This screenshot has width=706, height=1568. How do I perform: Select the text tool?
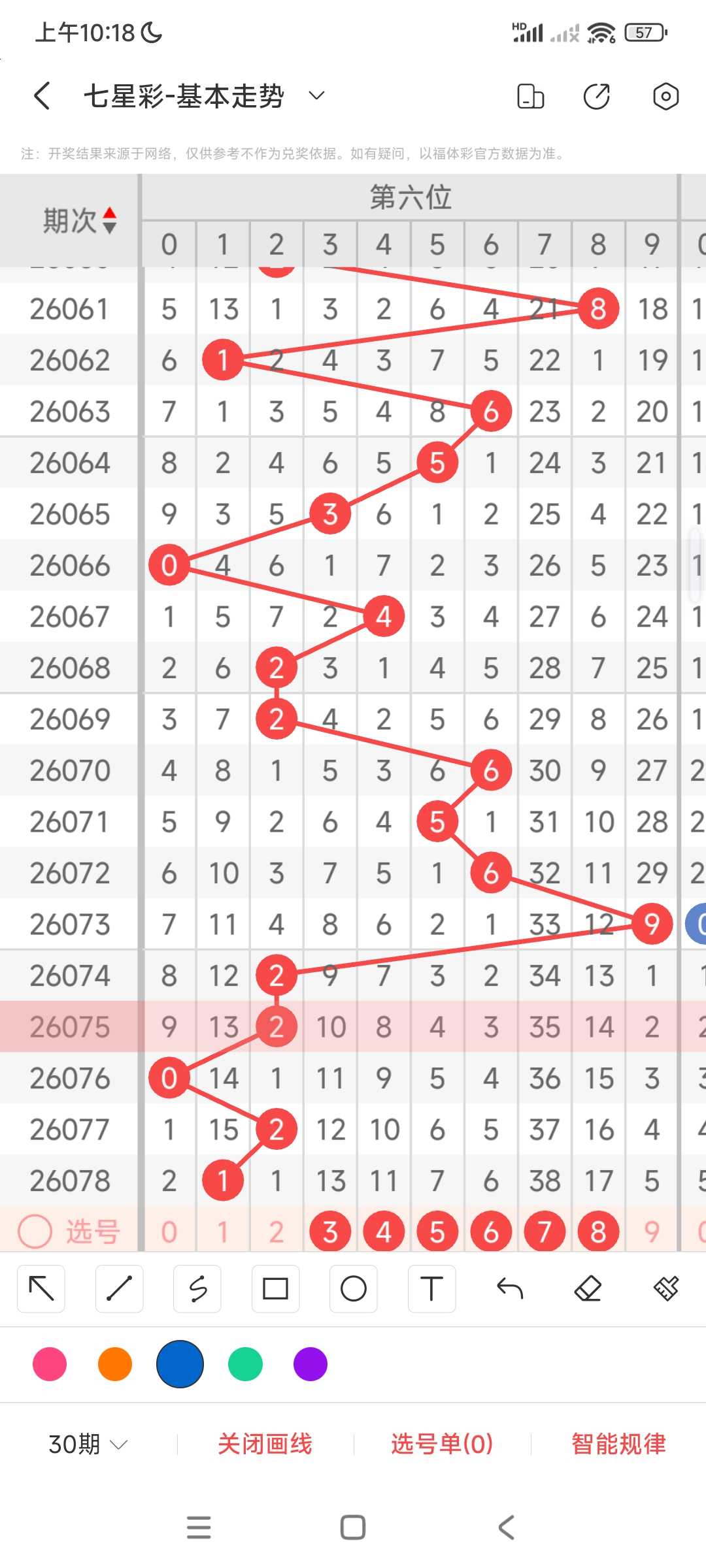click(x=431, y=1289)
